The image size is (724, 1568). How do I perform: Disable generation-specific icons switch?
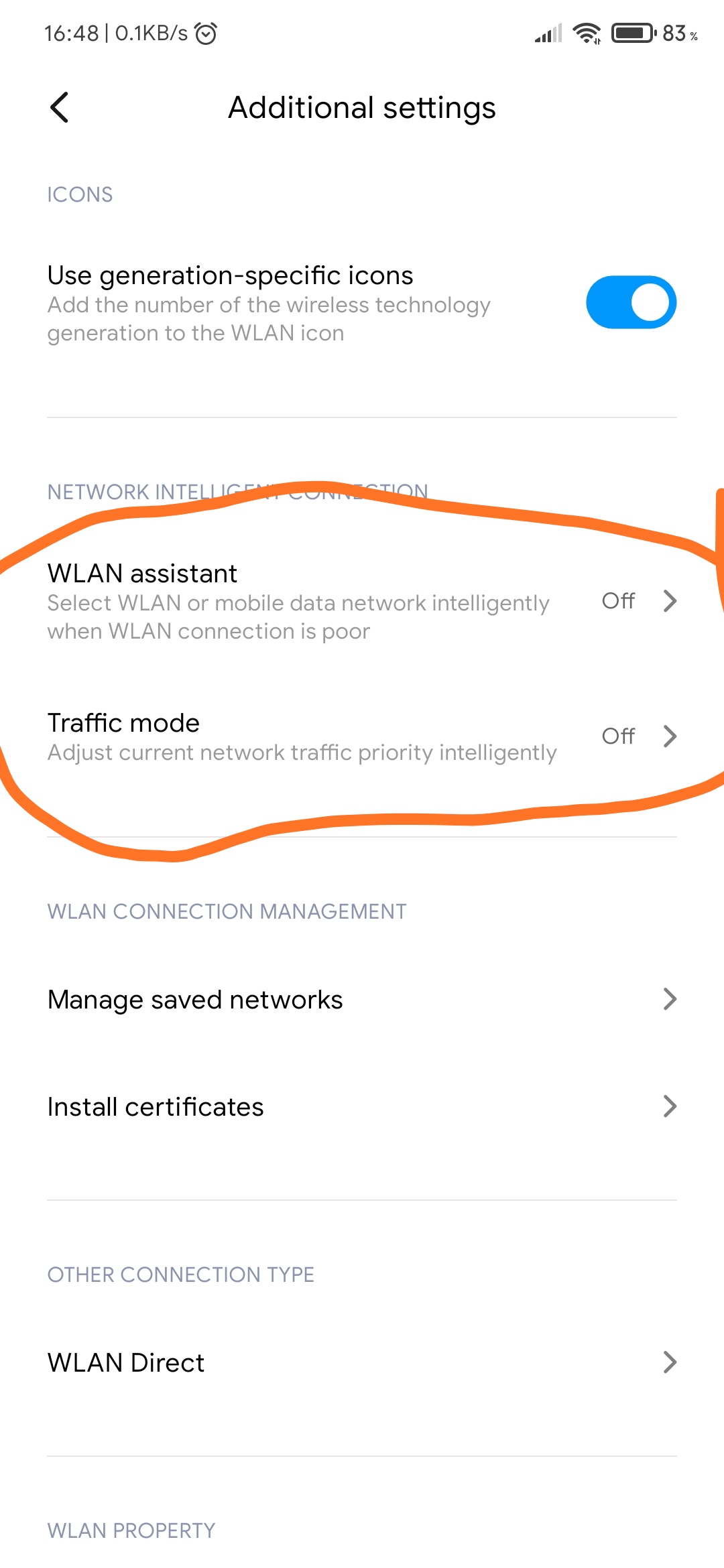click(631, 302)
